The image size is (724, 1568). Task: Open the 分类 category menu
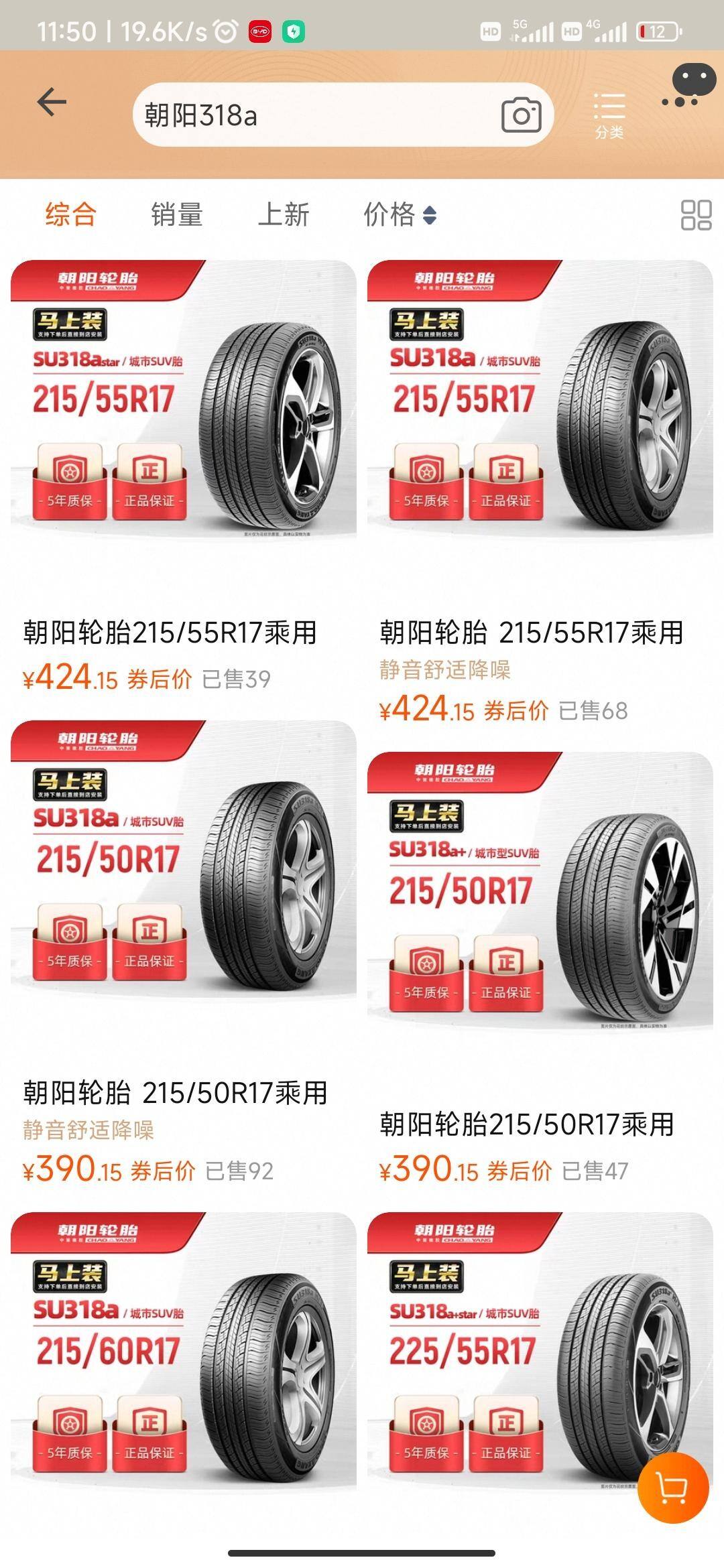(609, 115)
